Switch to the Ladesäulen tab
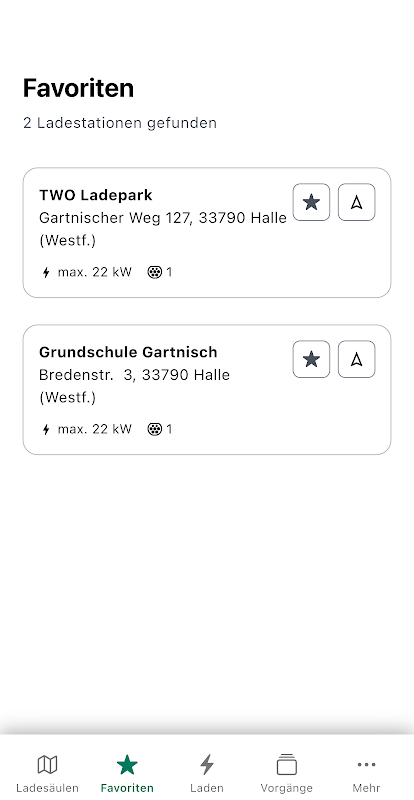Screen dimensions: 414x800 coord(47,773)
